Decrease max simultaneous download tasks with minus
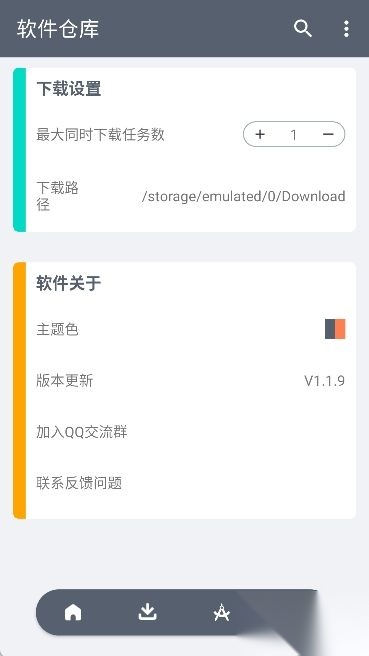The width and height of the screenshot is (369, 656). pyautogui.click(x=328, y=134)
